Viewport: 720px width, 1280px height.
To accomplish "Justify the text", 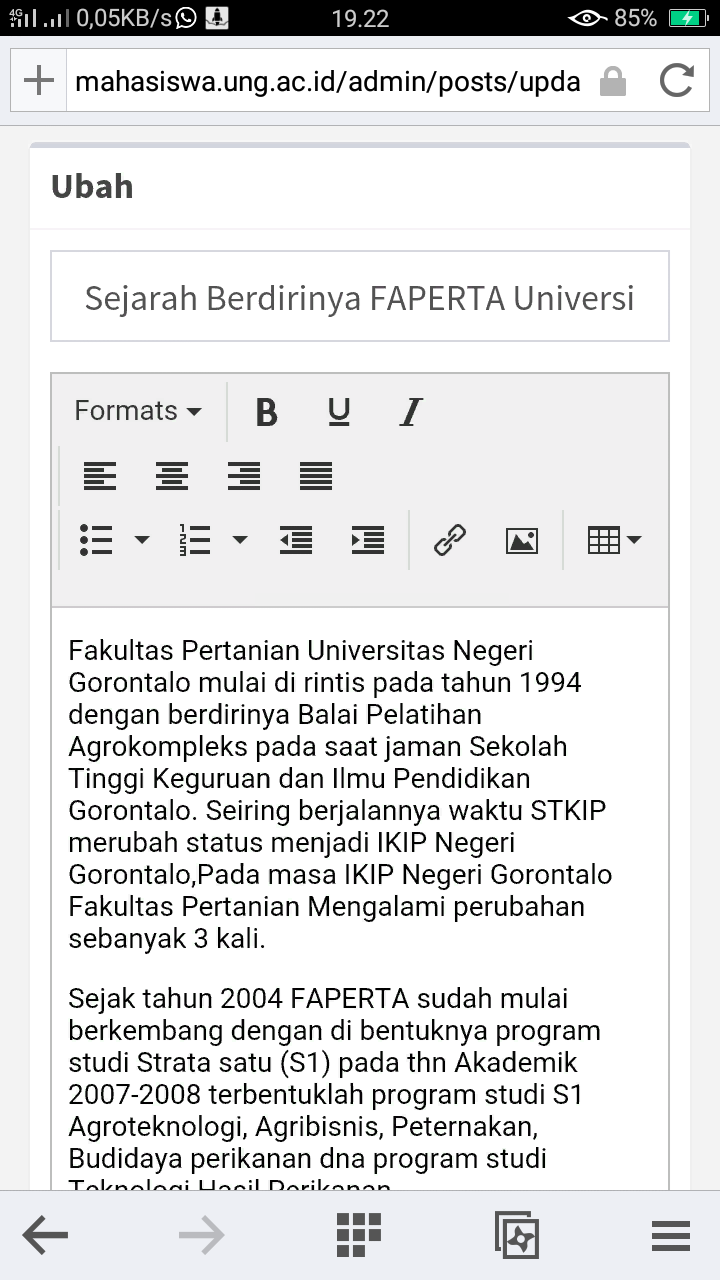I will click(316, 476).
